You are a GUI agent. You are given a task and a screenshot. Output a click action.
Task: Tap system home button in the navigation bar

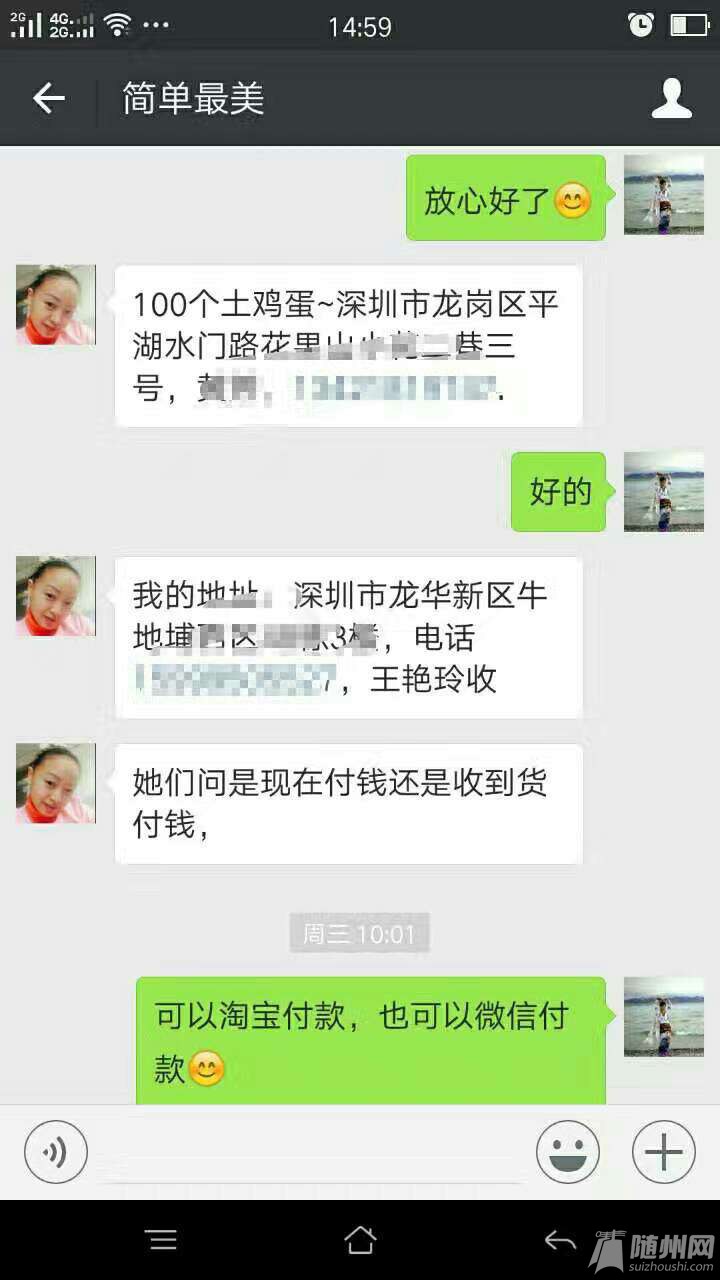(x=360, y=1241)
